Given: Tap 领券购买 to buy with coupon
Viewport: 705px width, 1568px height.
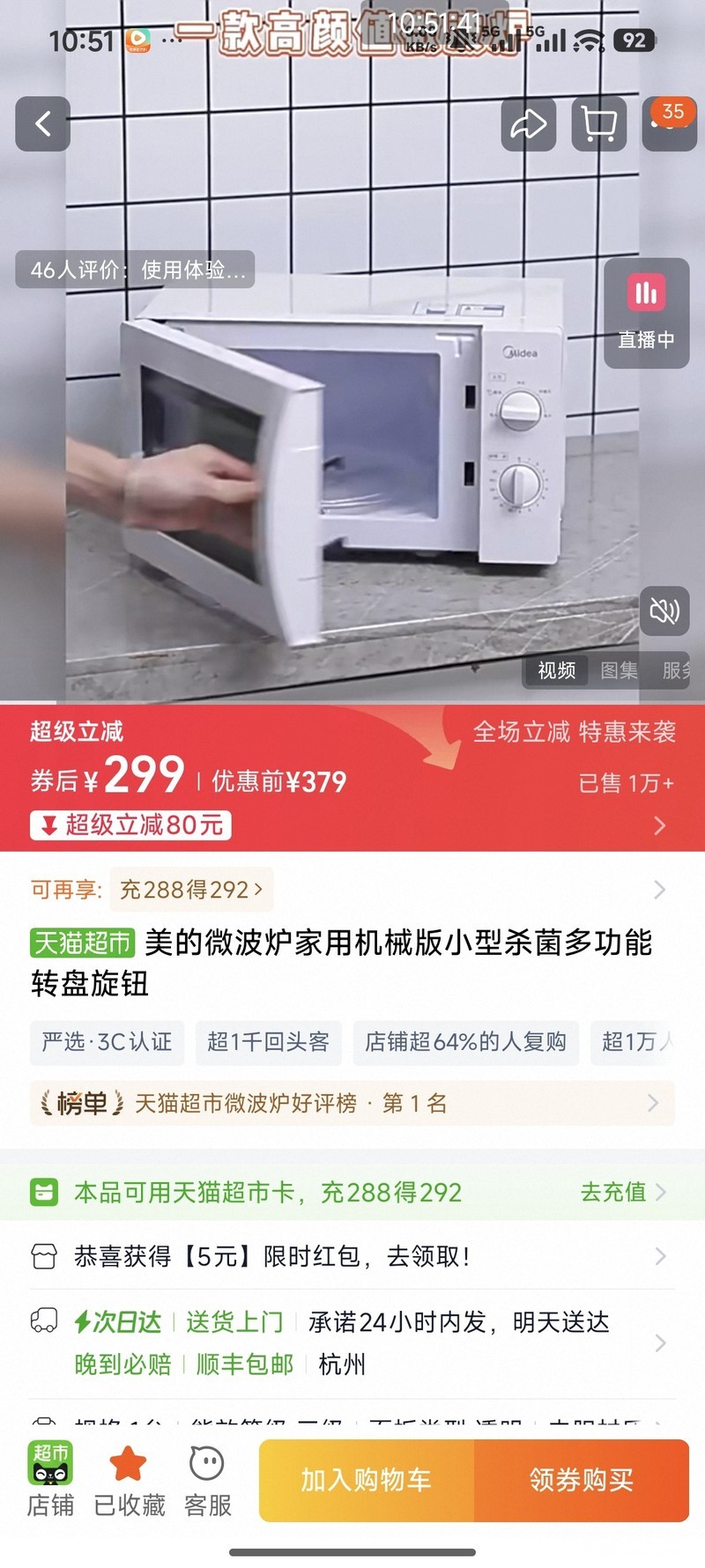Looking at the screenshot, I should point(582,1480).
